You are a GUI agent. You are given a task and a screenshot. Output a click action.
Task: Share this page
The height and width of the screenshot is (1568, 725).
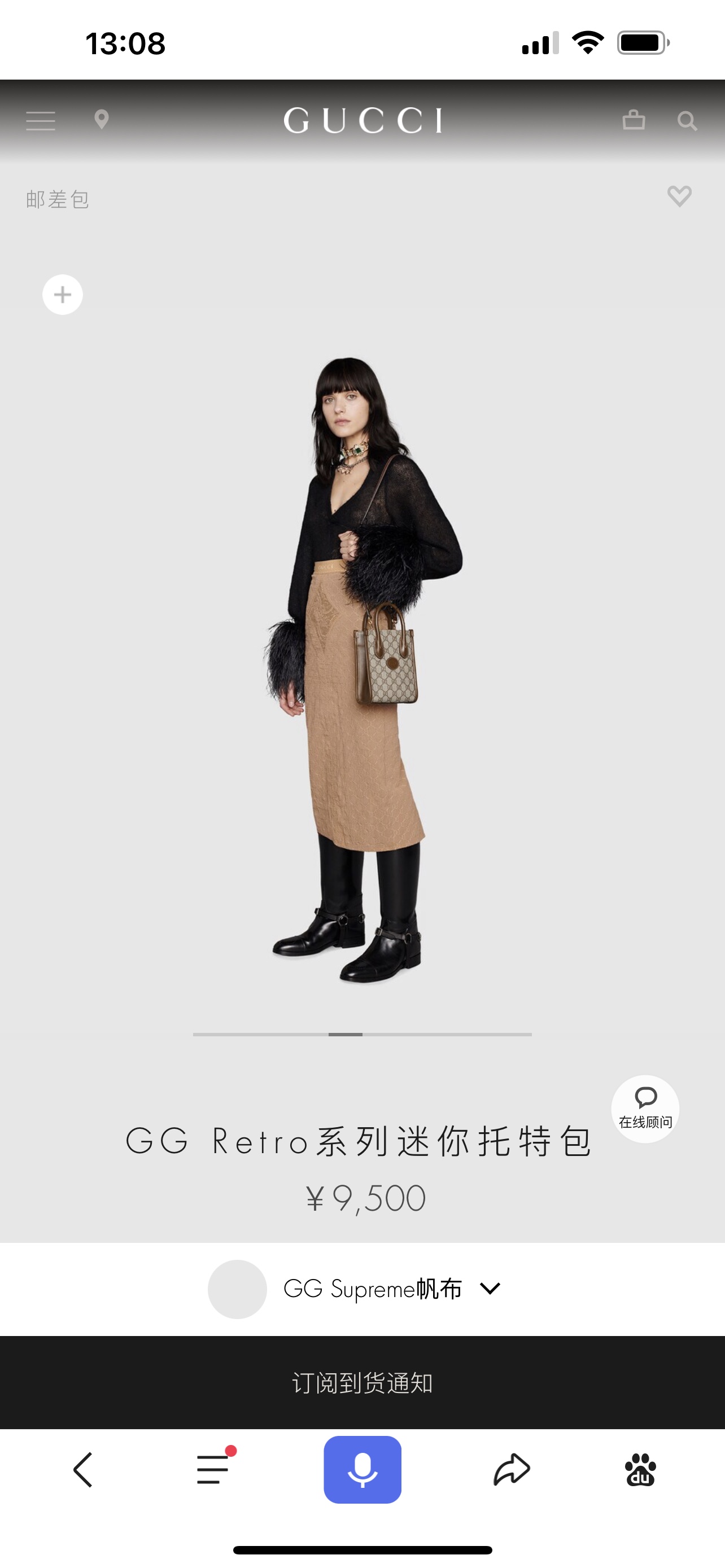pyautogui.click(x=512, y=1469)
